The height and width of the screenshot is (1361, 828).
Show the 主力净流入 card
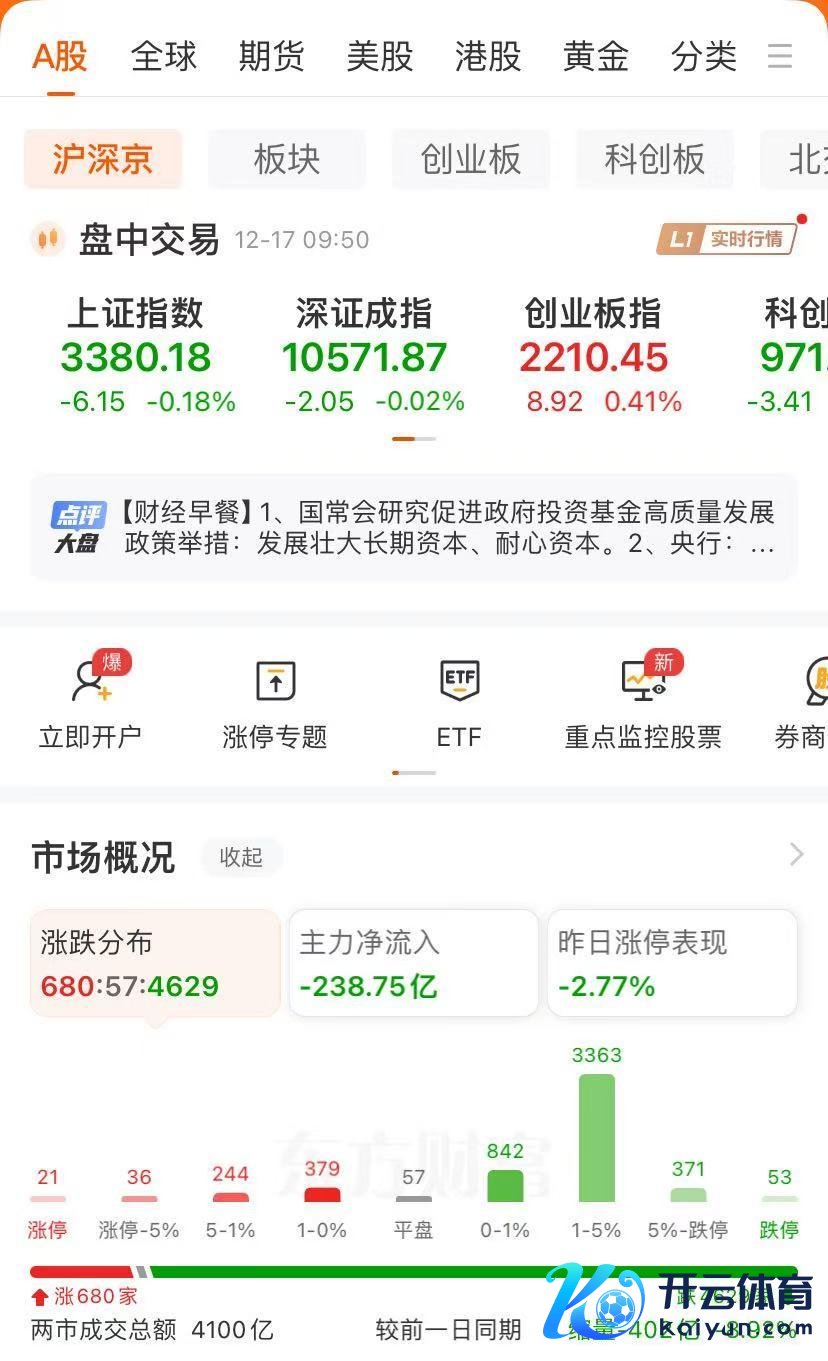click(413, 963)
